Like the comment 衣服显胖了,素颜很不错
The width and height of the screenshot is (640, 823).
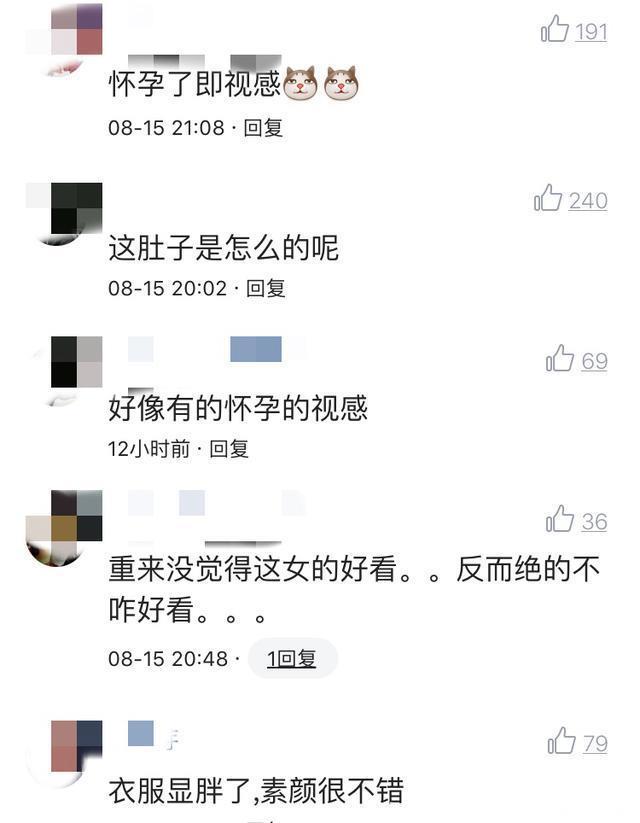coord(561,742)
